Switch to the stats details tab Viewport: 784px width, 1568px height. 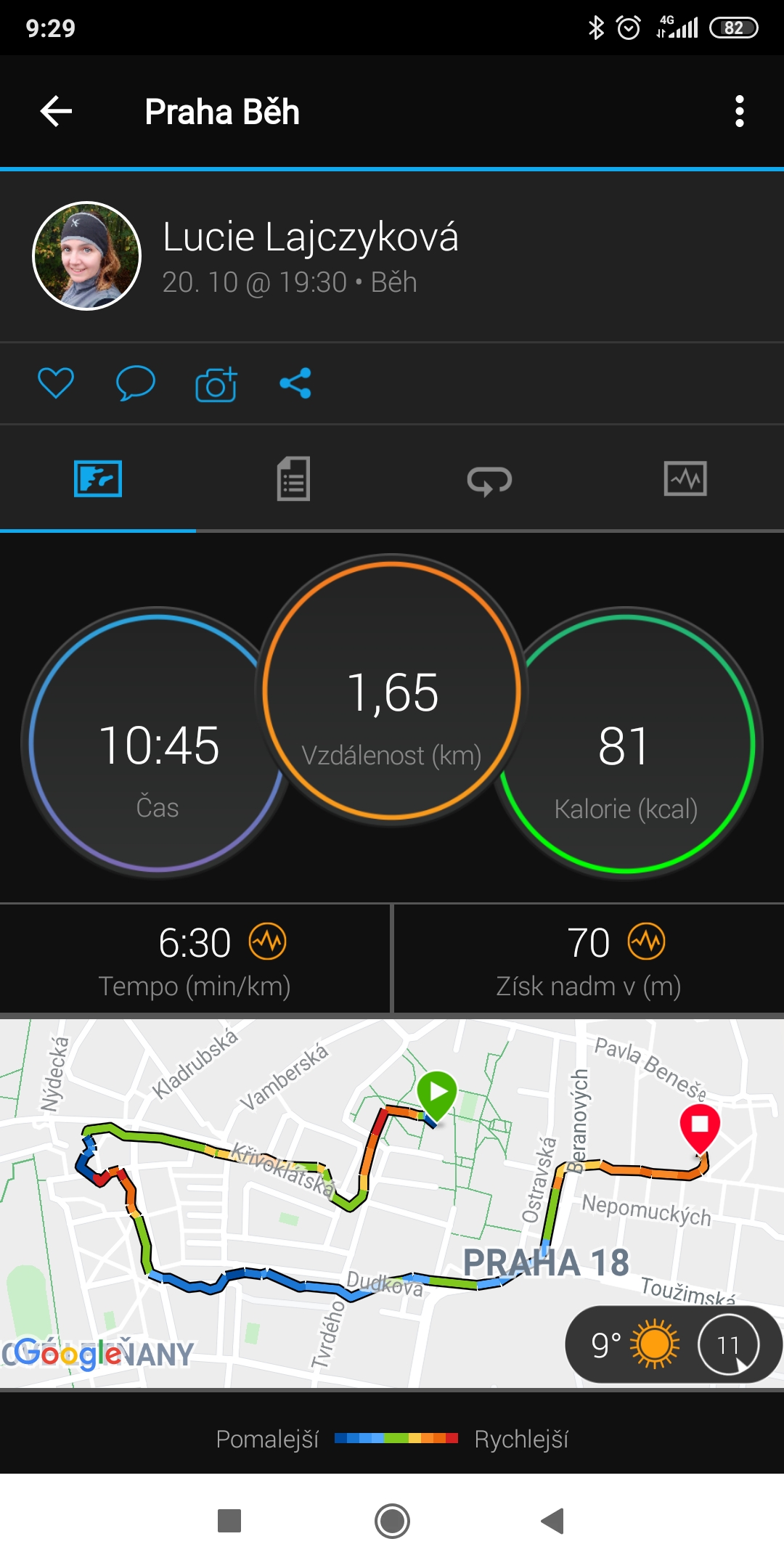click(x=294, y=479)
